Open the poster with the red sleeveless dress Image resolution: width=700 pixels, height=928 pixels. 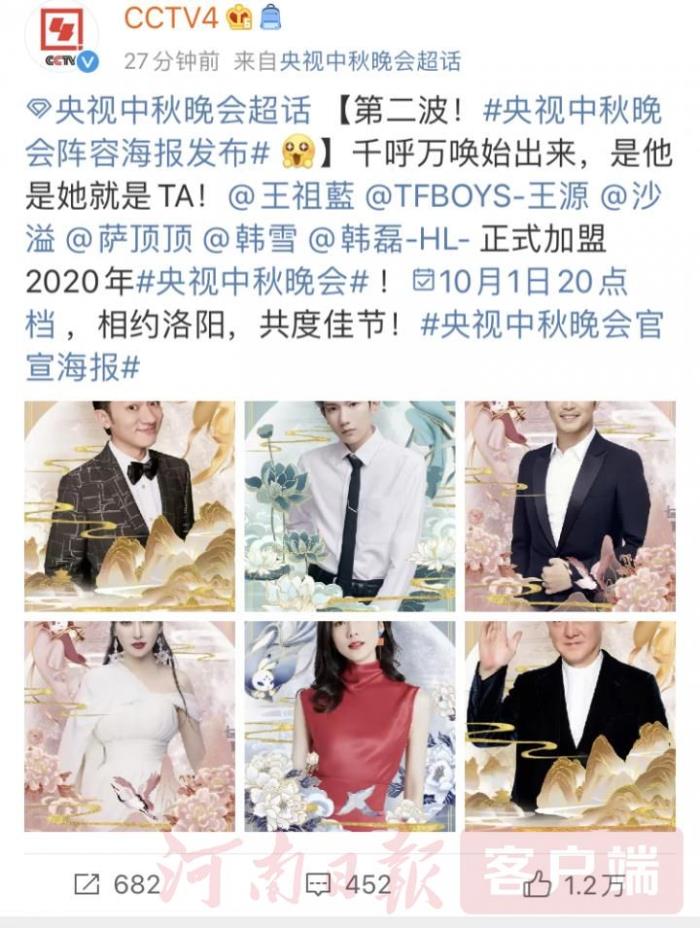pos(350,726)
